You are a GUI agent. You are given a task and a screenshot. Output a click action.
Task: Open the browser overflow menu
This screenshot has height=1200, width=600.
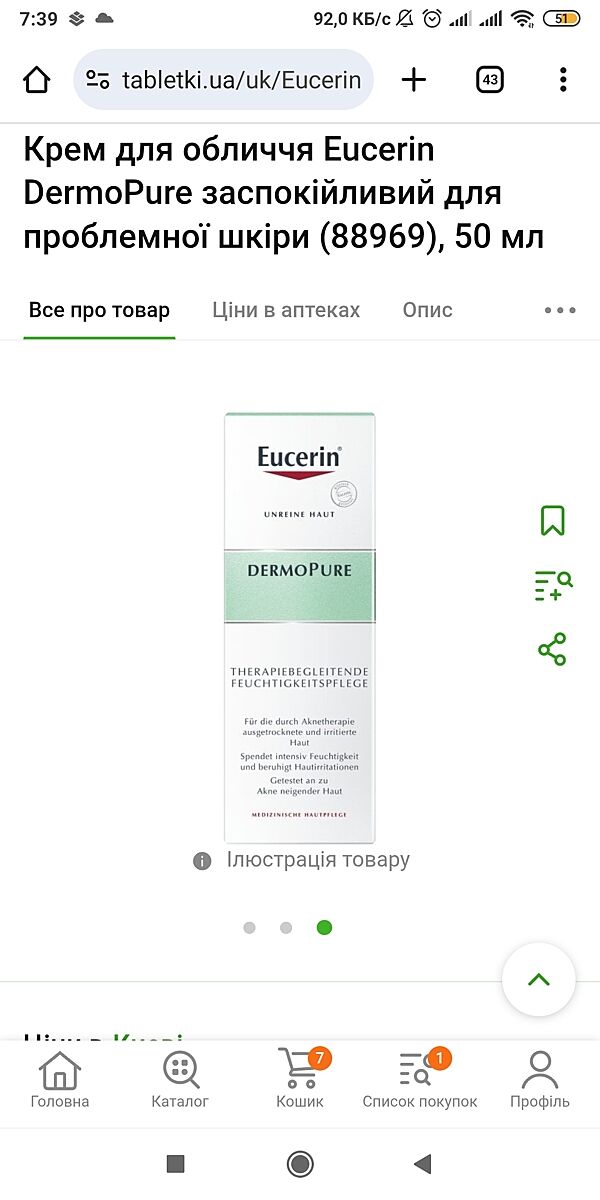point(563,80)
